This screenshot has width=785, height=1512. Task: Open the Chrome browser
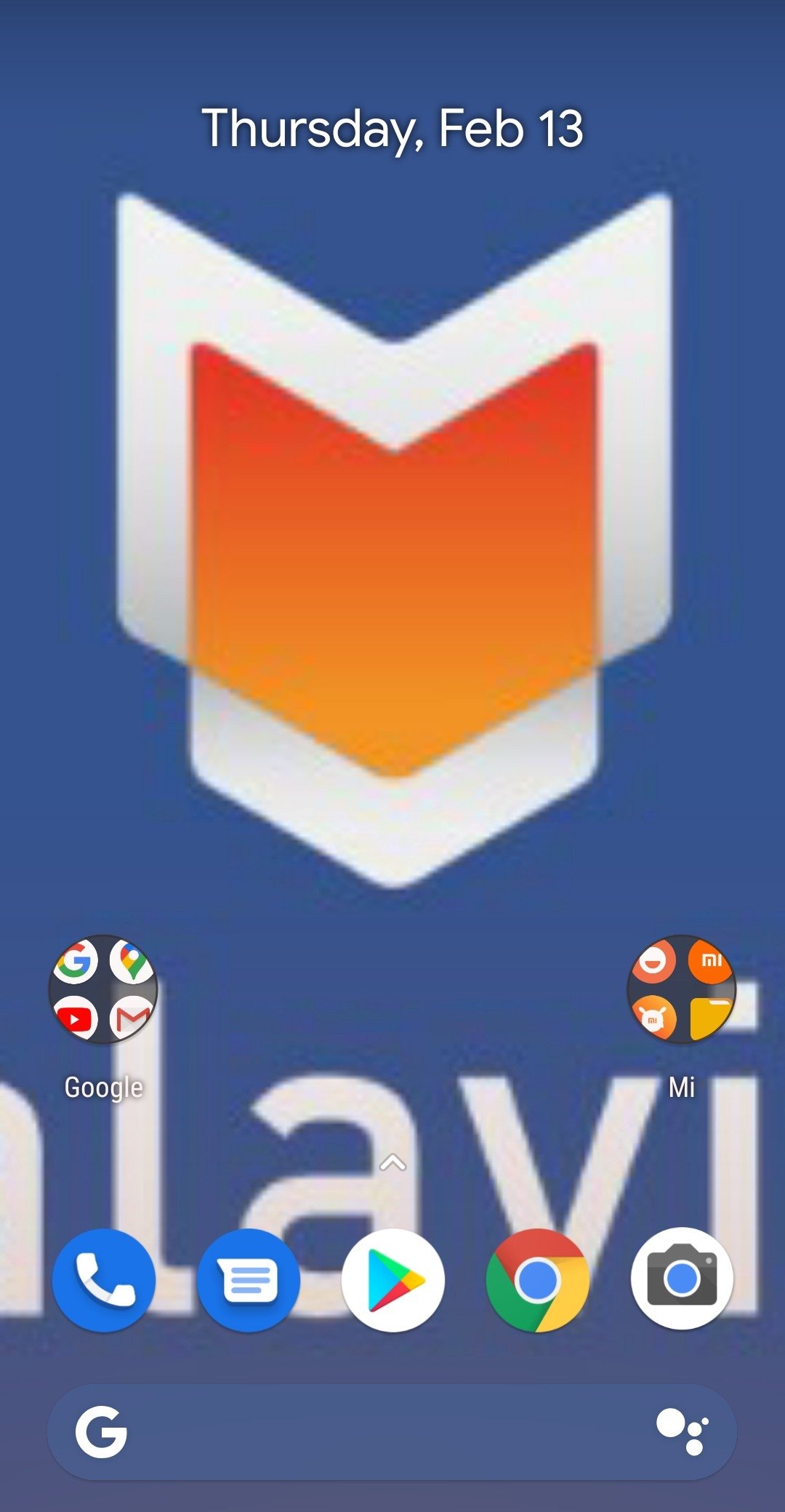(x=537, y=1280)
